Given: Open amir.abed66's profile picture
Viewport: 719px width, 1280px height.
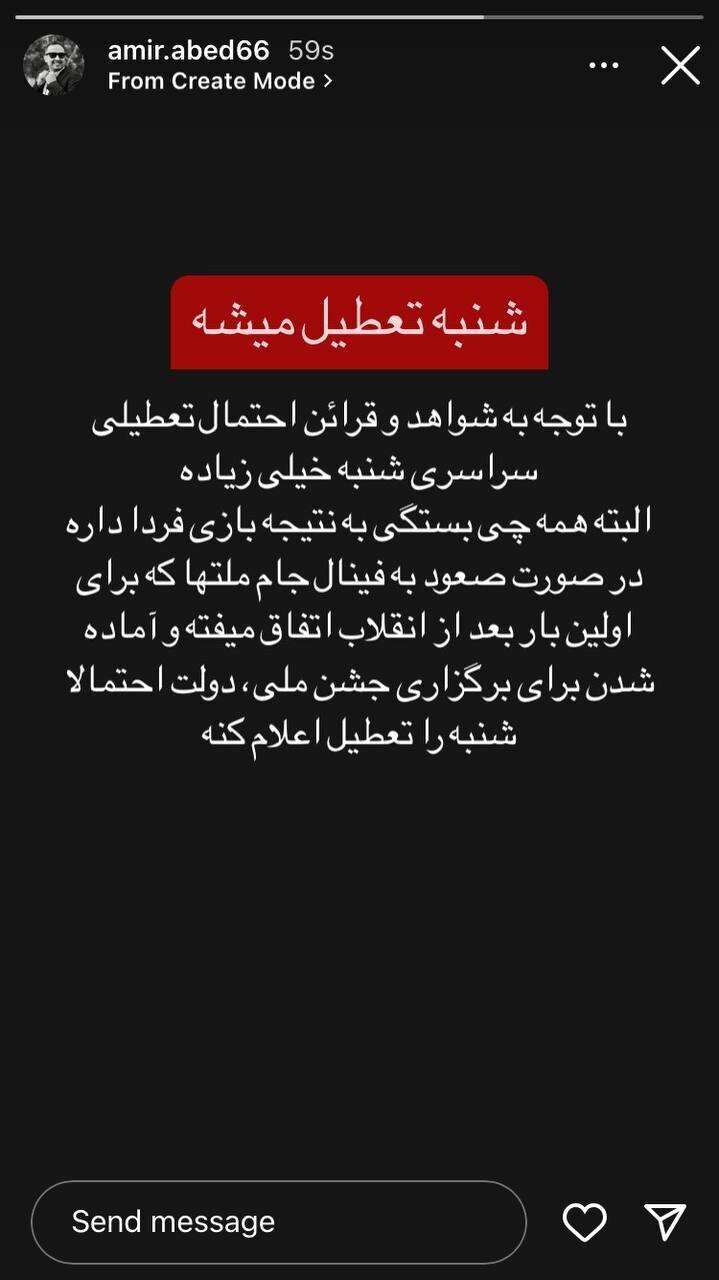Looking at the screenshot, I should coord(53,65).
